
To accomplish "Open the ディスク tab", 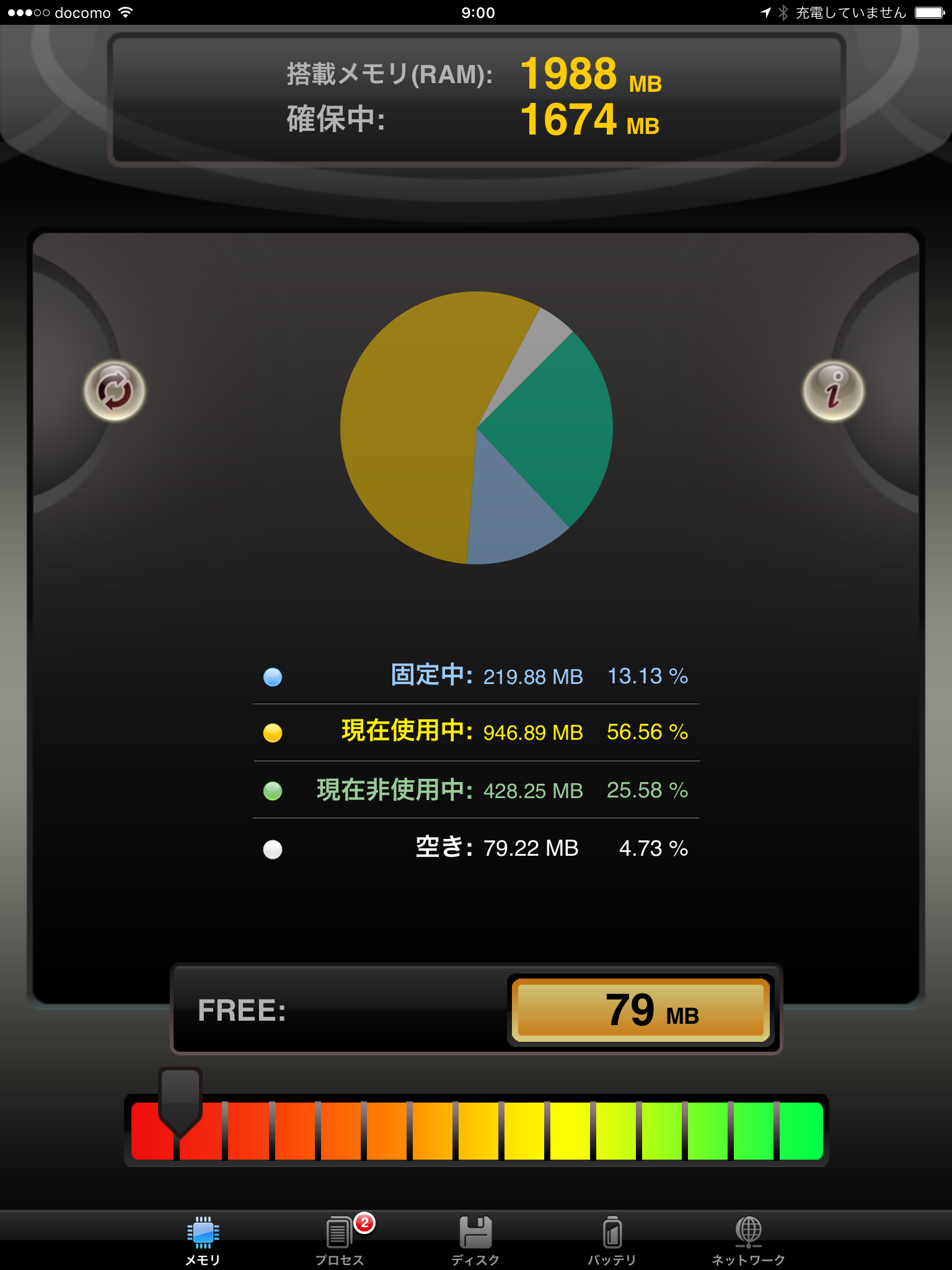I will click(x=475, y=1240).
